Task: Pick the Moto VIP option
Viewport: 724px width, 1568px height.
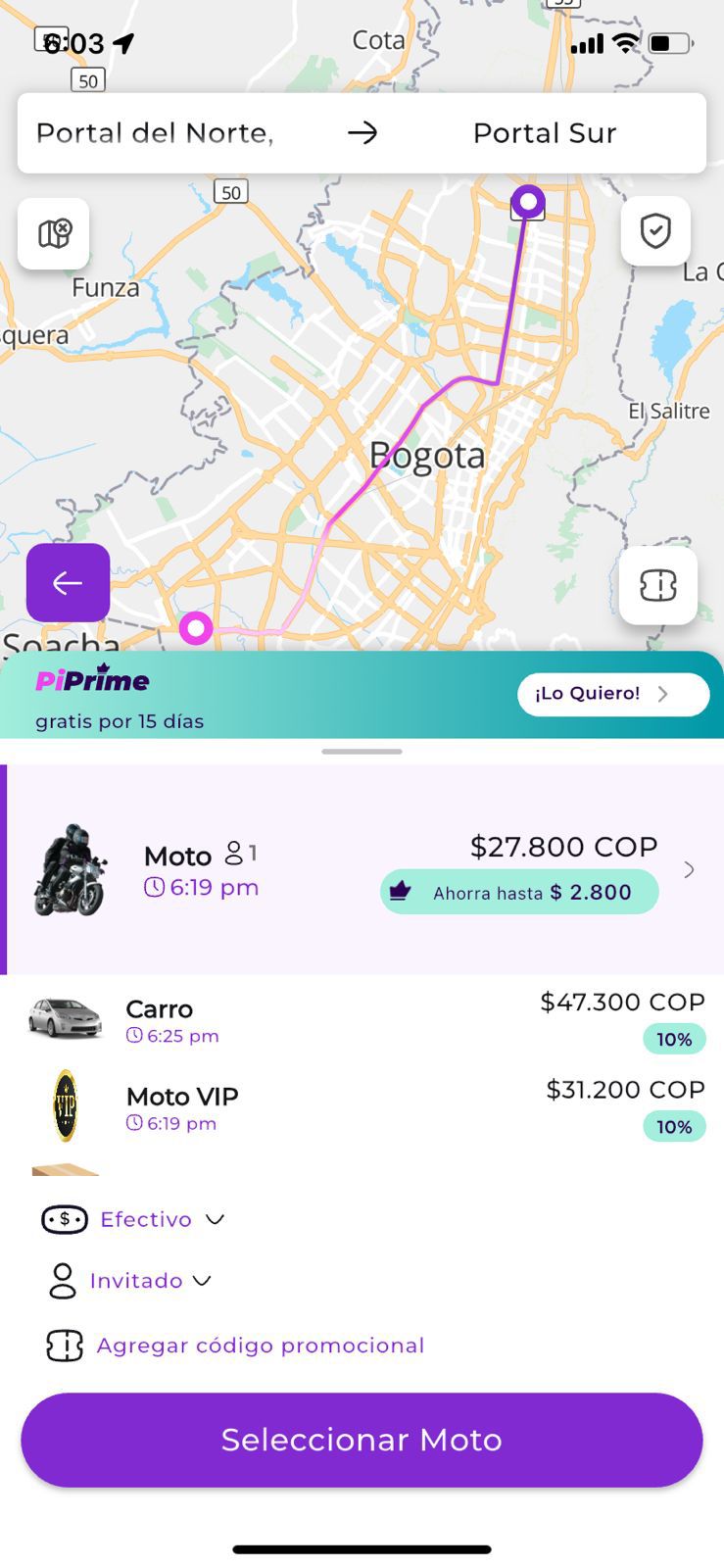Action: point(362,1106)
